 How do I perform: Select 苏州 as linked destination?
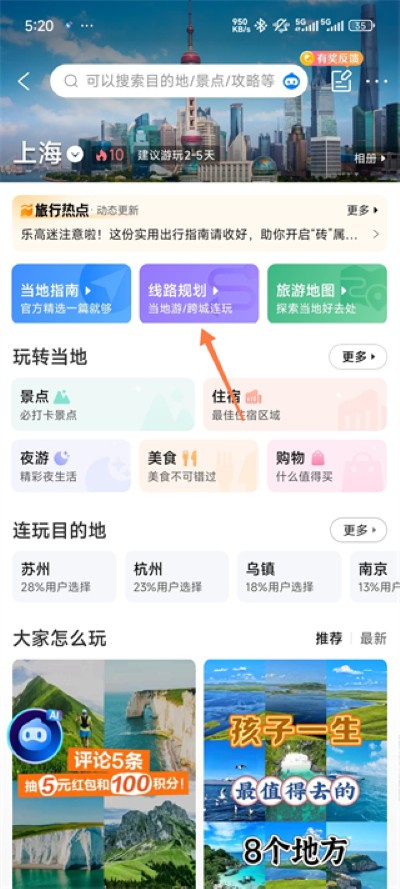[x=64, y=577]
